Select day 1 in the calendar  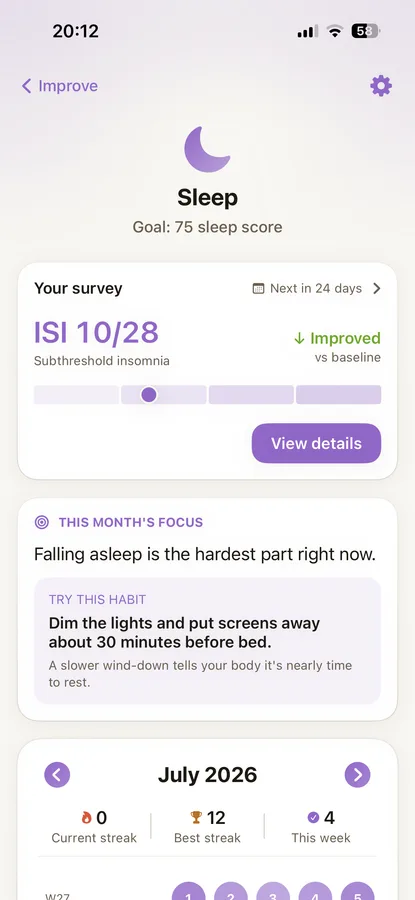[x=188, y=891]
